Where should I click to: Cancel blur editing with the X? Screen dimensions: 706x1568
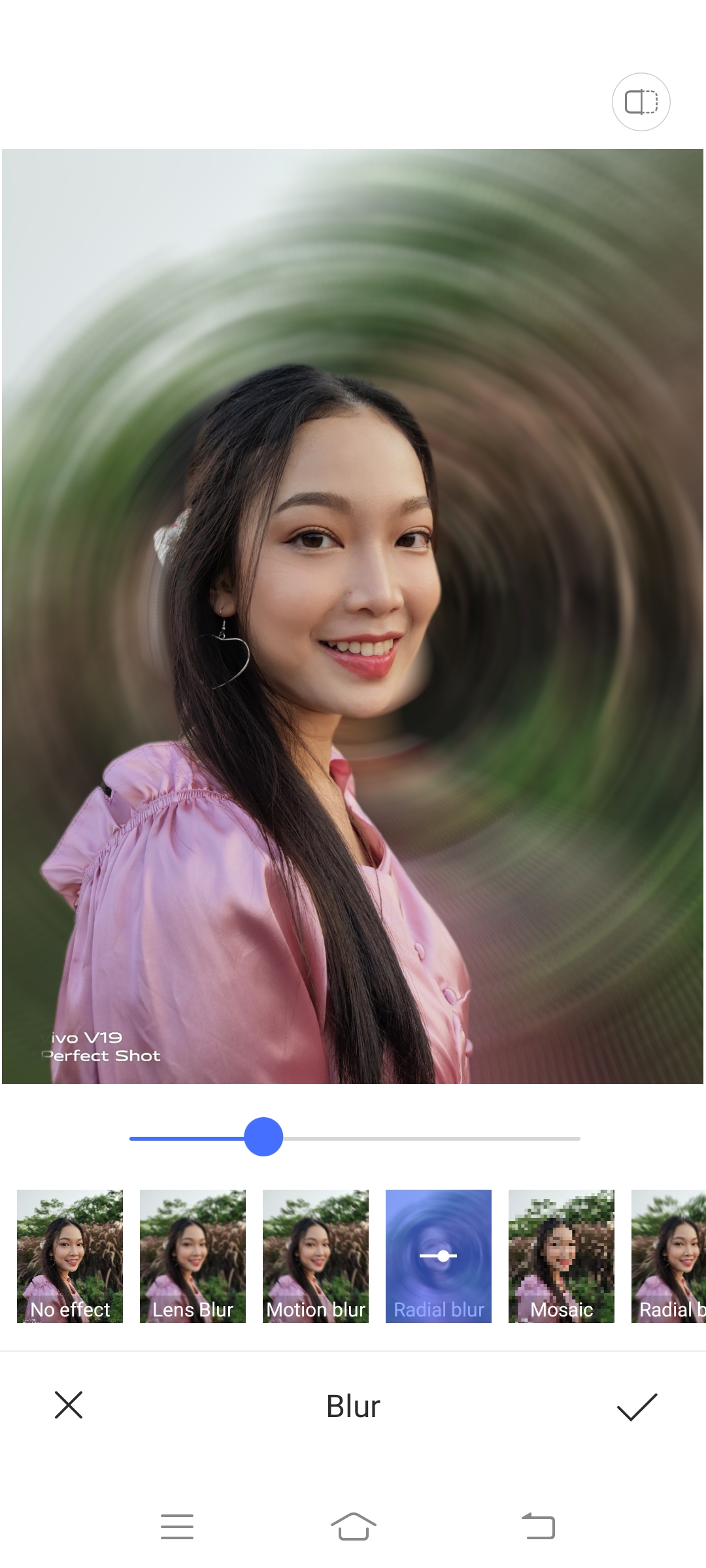tap(69, 1405)
